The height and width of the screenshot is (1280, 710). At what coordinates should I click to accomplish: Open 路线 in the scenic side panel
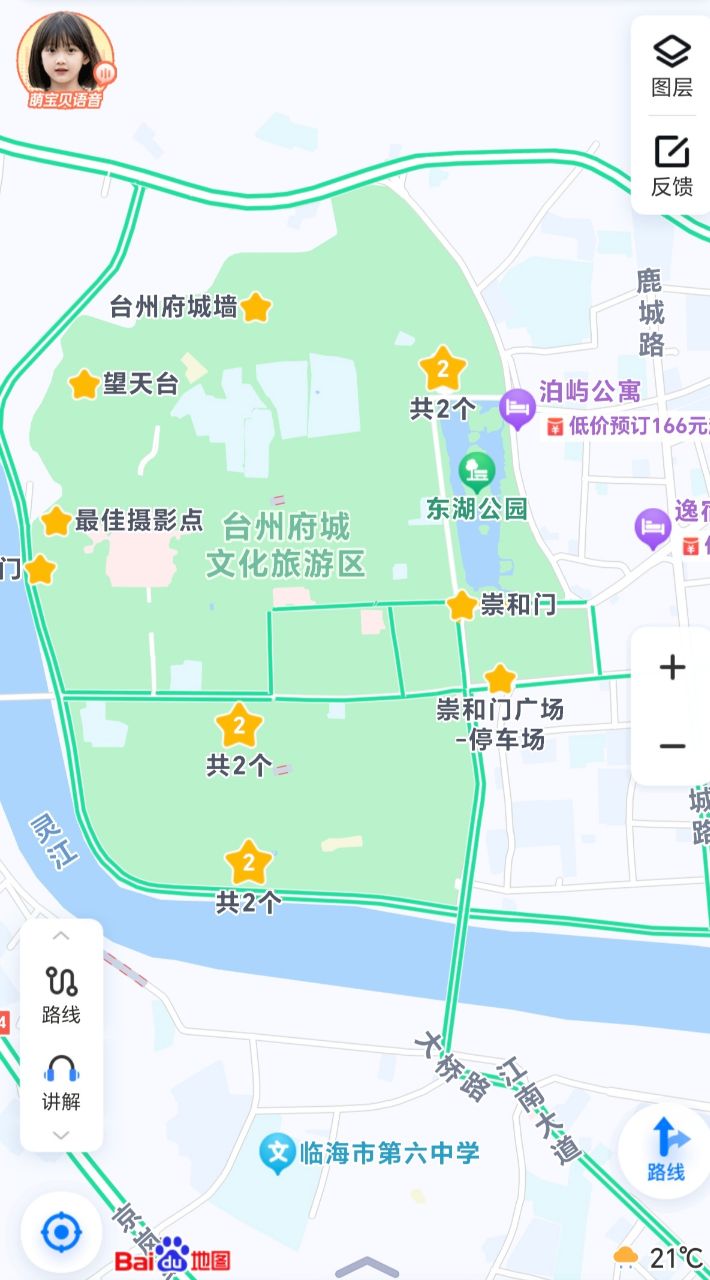(x=61, y=994)
